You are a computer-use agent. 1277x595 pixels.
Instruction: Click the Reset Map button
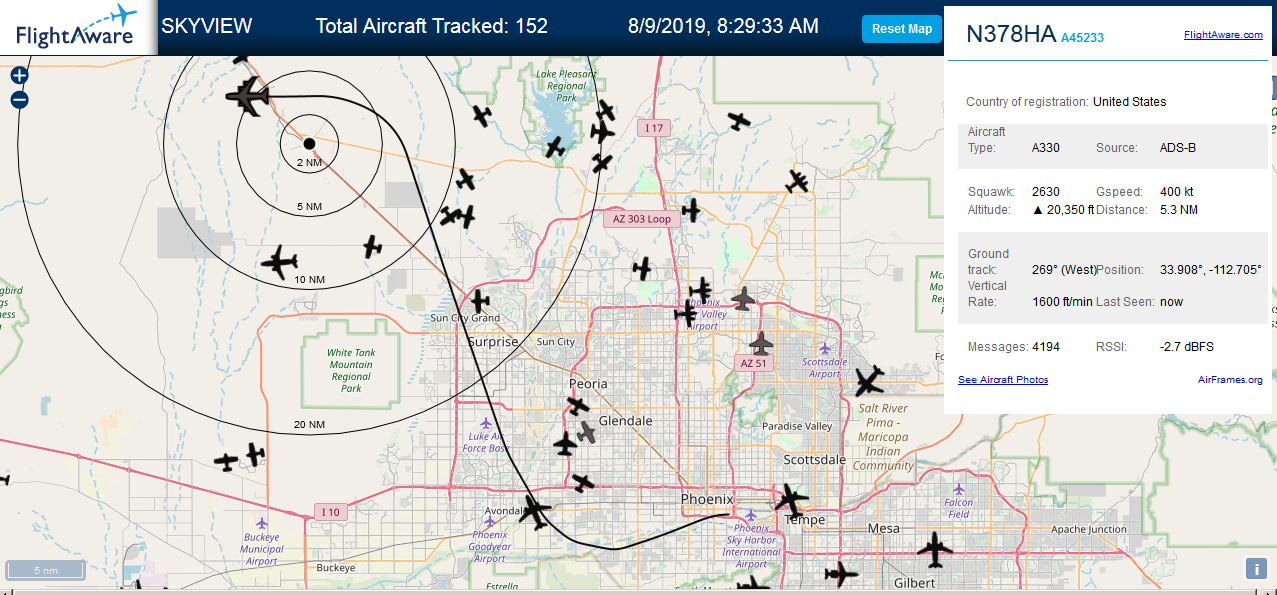point(901,29)
